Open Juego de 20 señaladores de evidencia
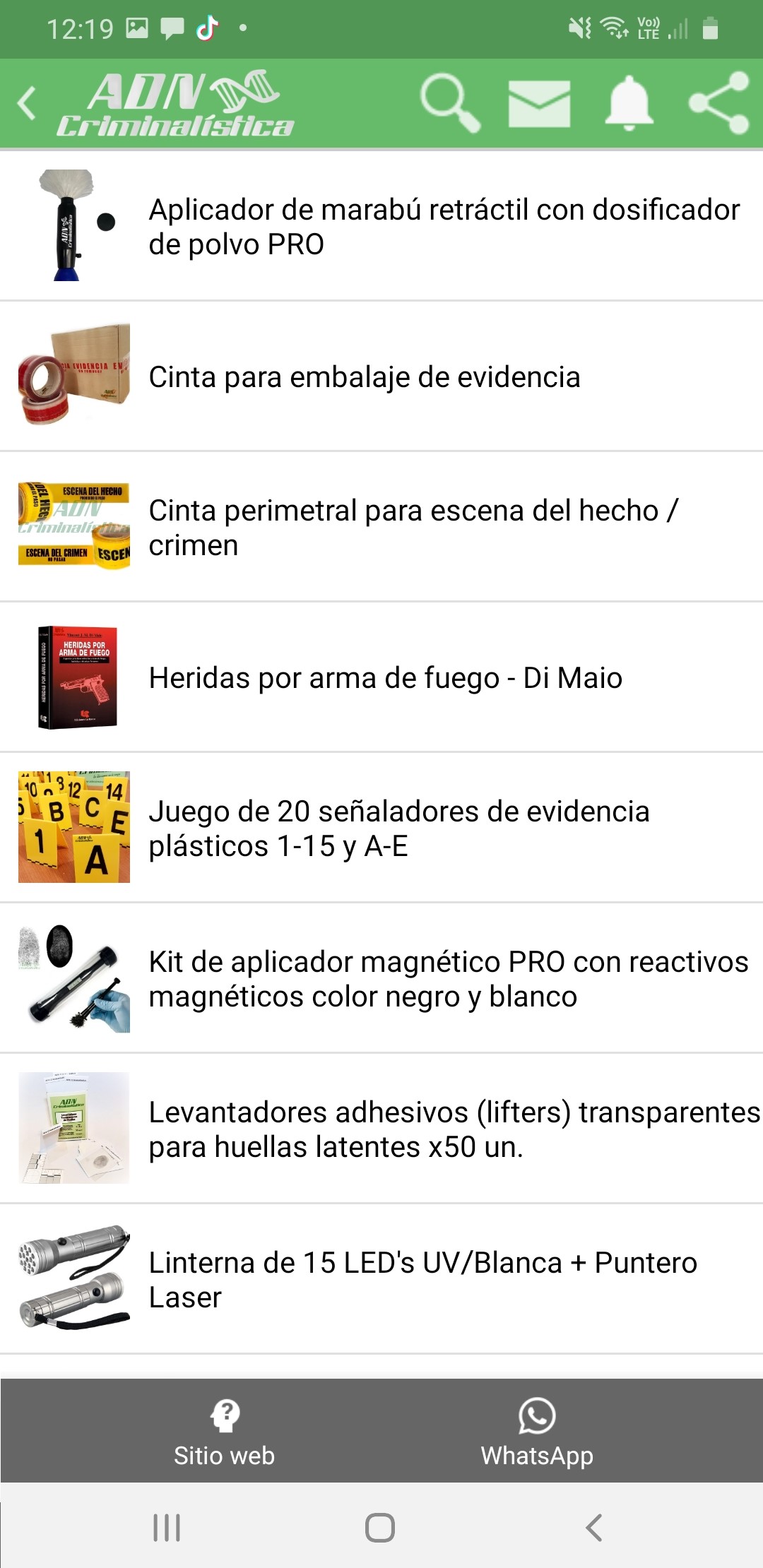The height and width of the screenshot is (1568, 763). pos(381,828)
